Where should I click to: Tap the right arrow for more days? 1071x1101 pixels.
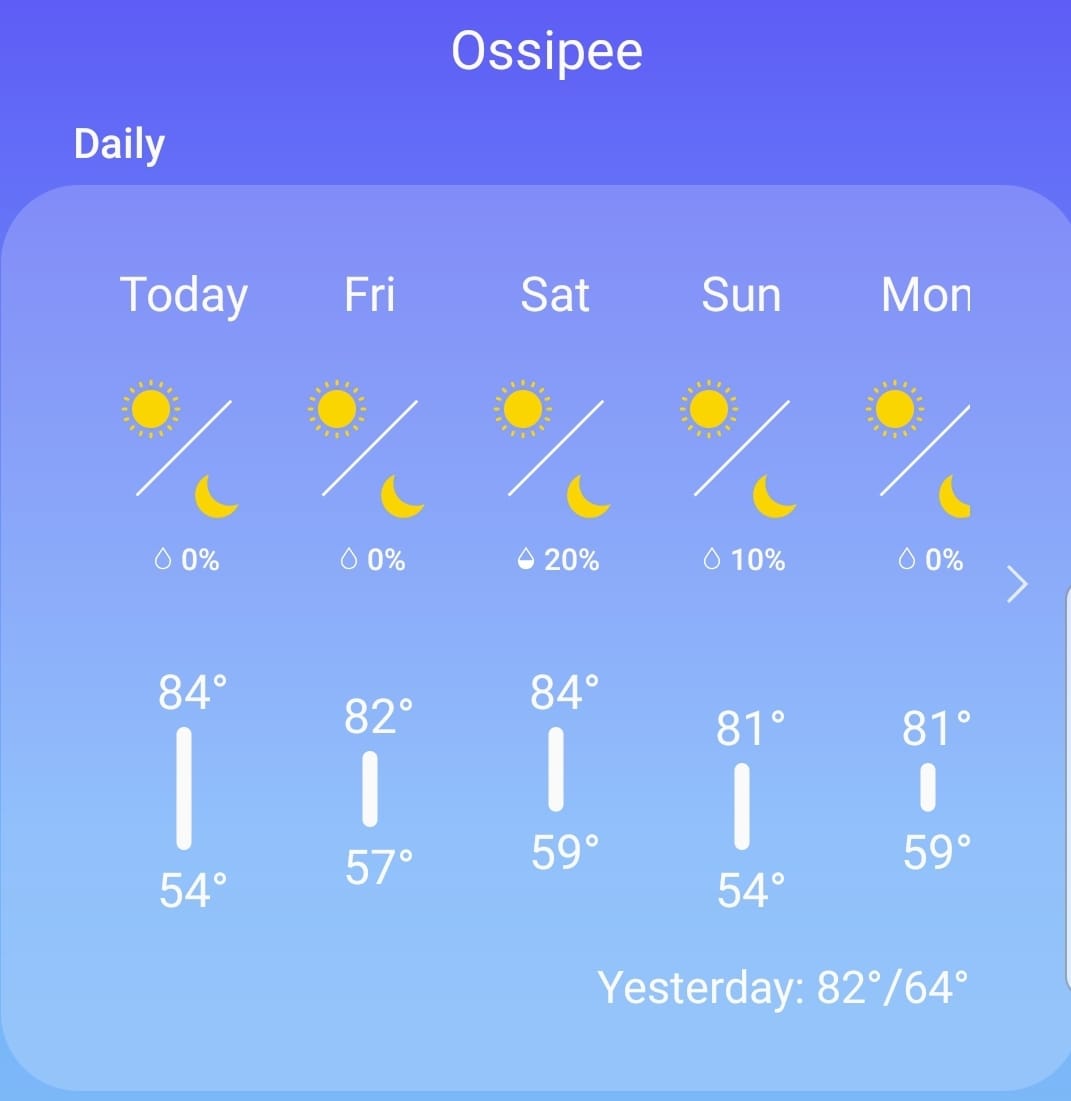point(1017,584)
